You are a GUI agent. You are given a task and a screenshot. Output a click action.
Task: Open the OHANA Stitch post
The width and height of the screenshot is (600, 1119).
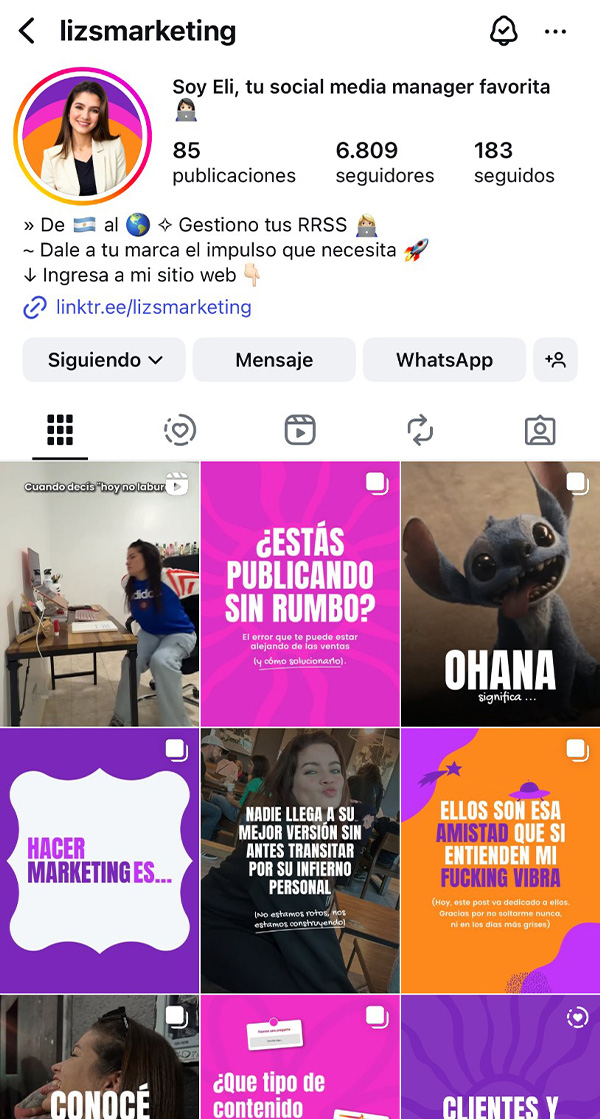(500, 593)
